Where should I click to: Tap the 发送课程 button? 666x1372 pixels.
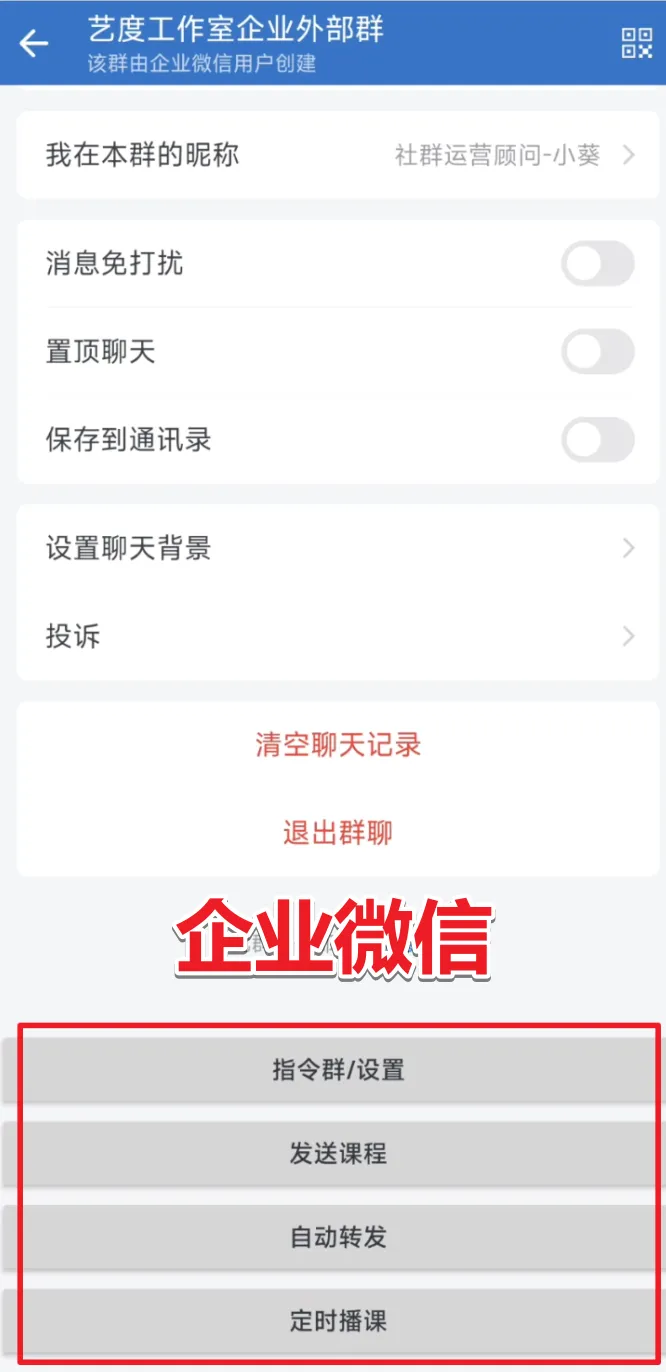pos(338,1153)
